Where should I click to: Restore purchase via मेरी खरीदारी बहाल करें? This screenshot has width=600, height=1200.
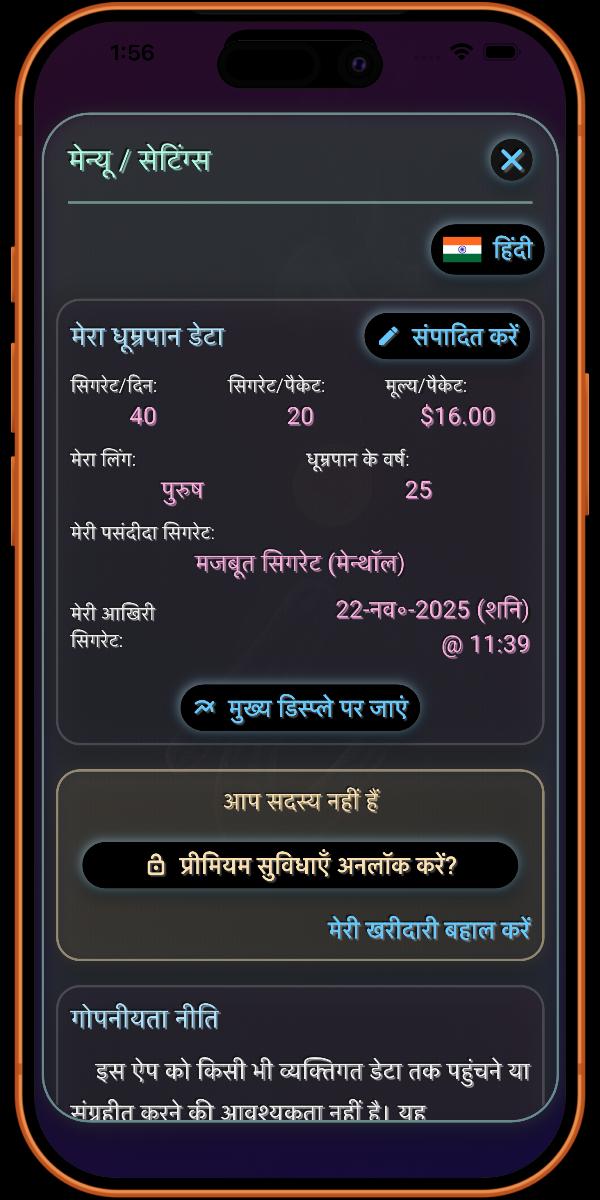coord(429,929)
